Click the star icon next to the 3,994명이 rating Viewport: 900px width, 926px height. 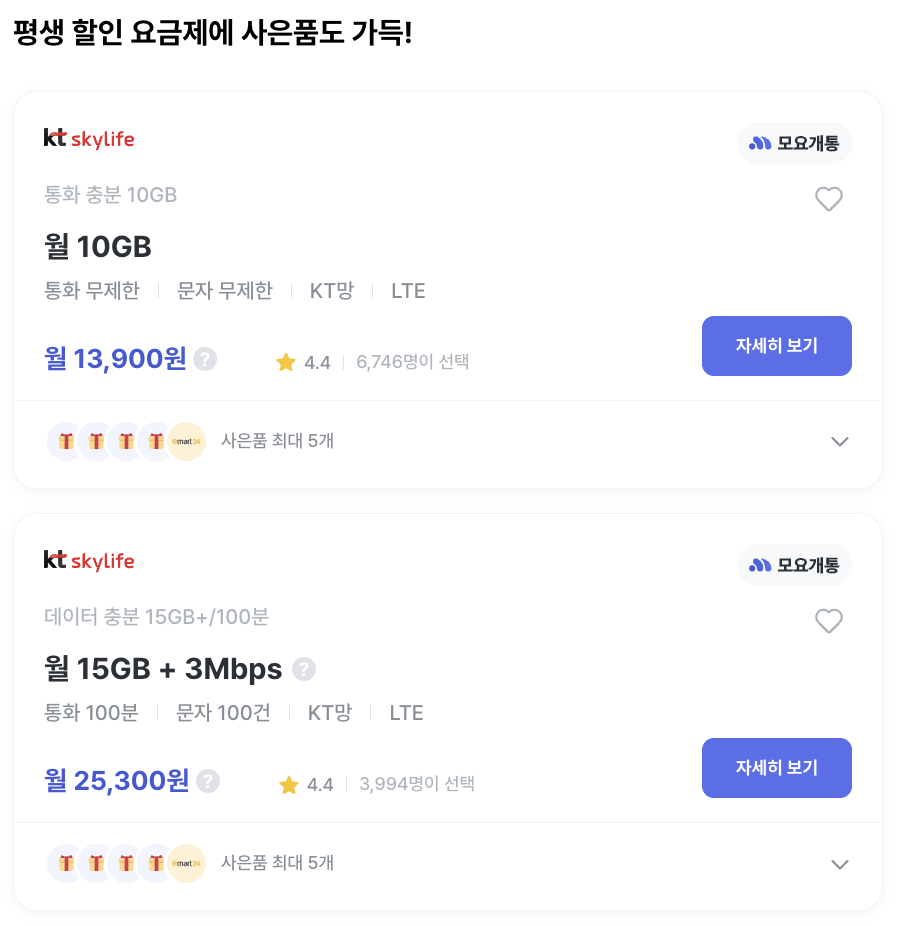pos(287,784)
